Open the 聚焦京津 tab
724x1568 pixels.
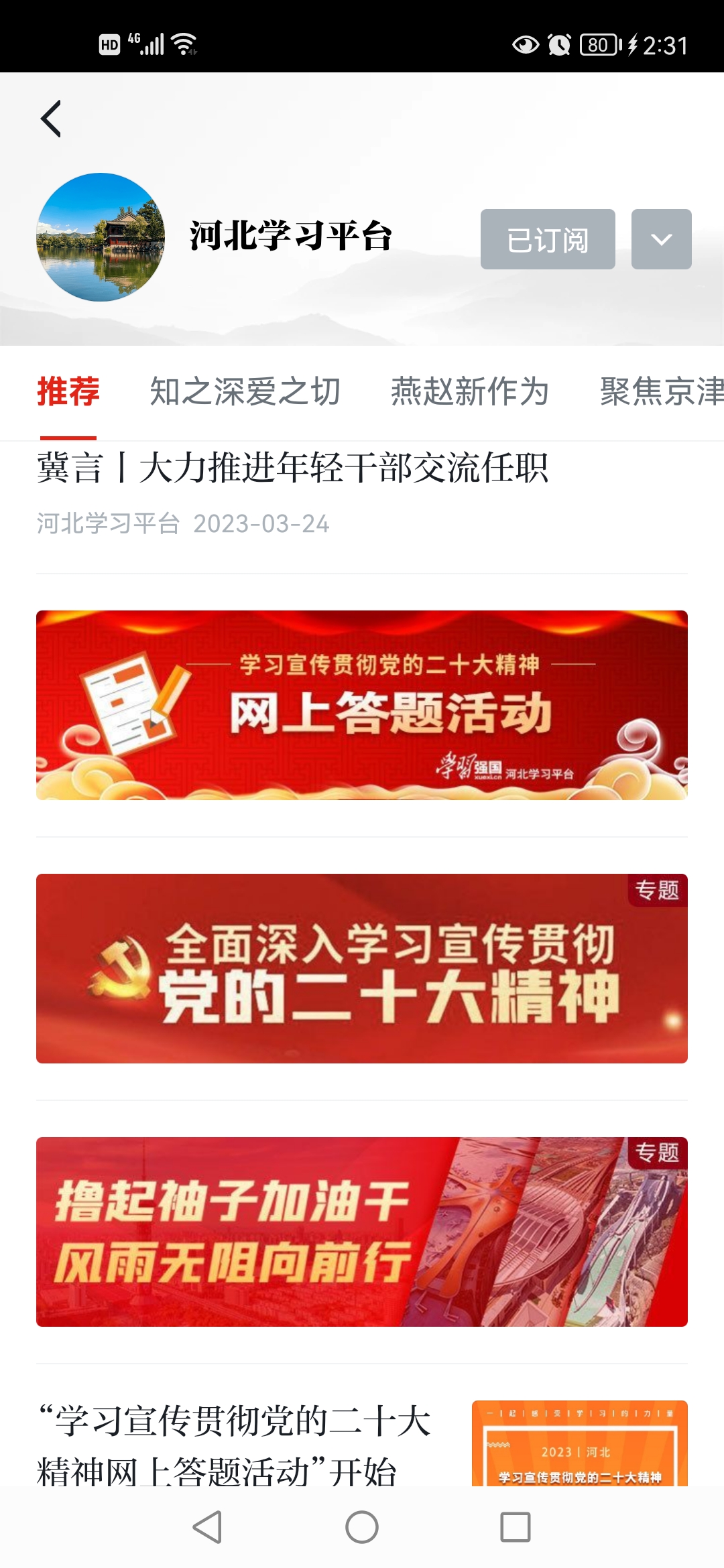660,391
